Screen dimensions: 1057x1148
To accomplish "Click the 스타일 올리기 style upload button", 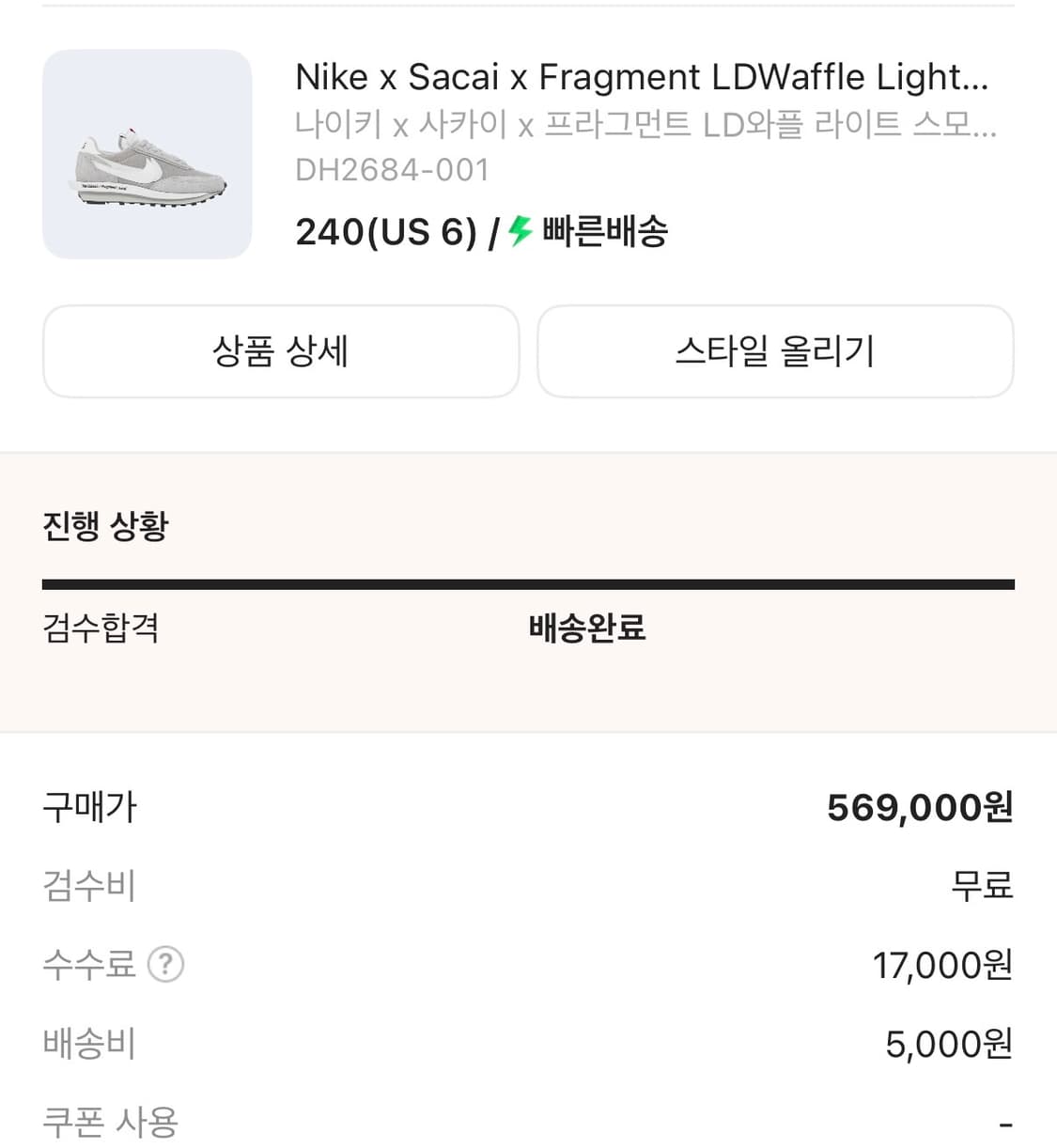I will click(775, 351).
